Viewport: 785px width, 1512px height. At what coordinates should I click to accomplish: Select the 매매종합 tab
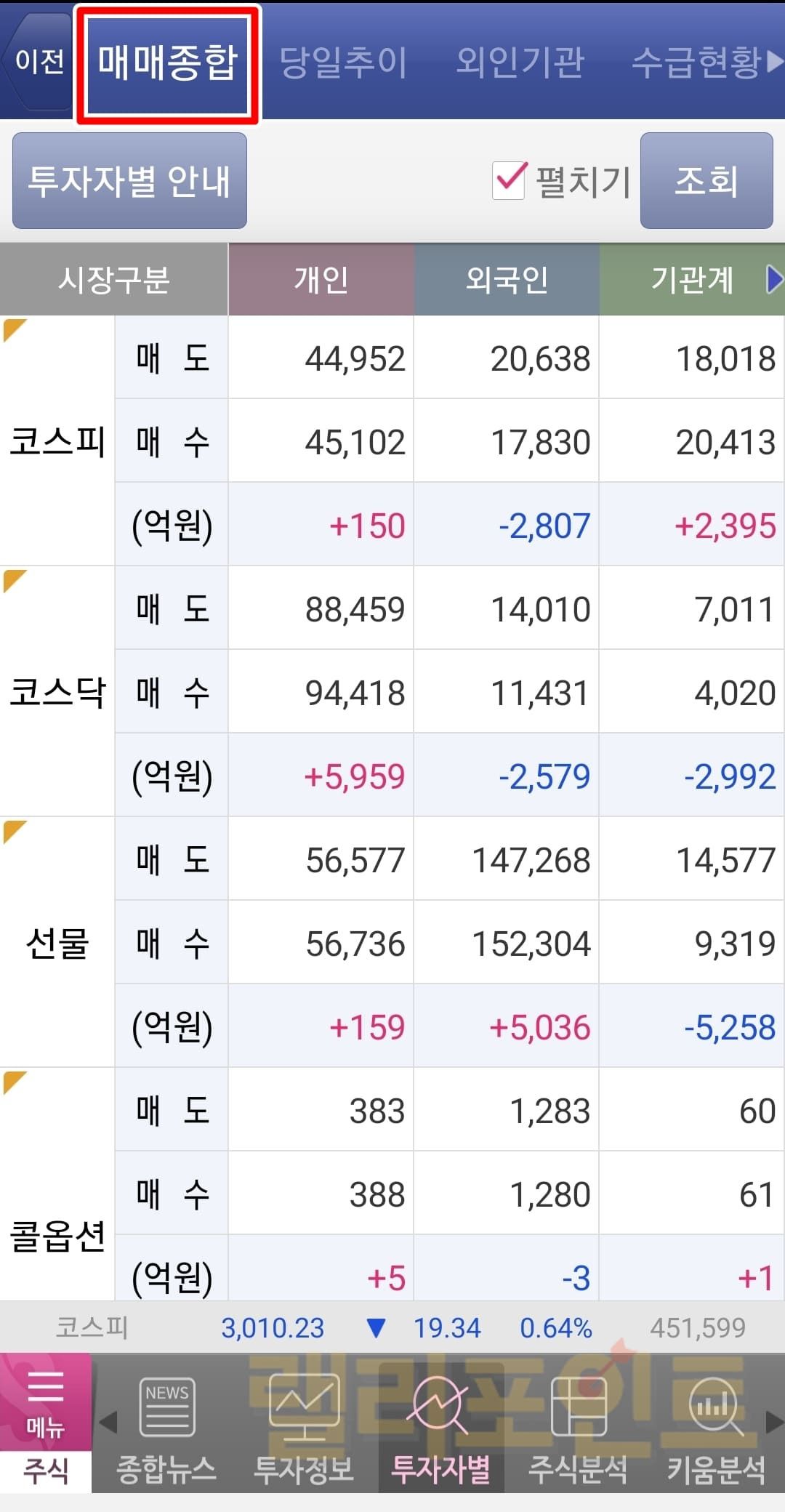168,63
